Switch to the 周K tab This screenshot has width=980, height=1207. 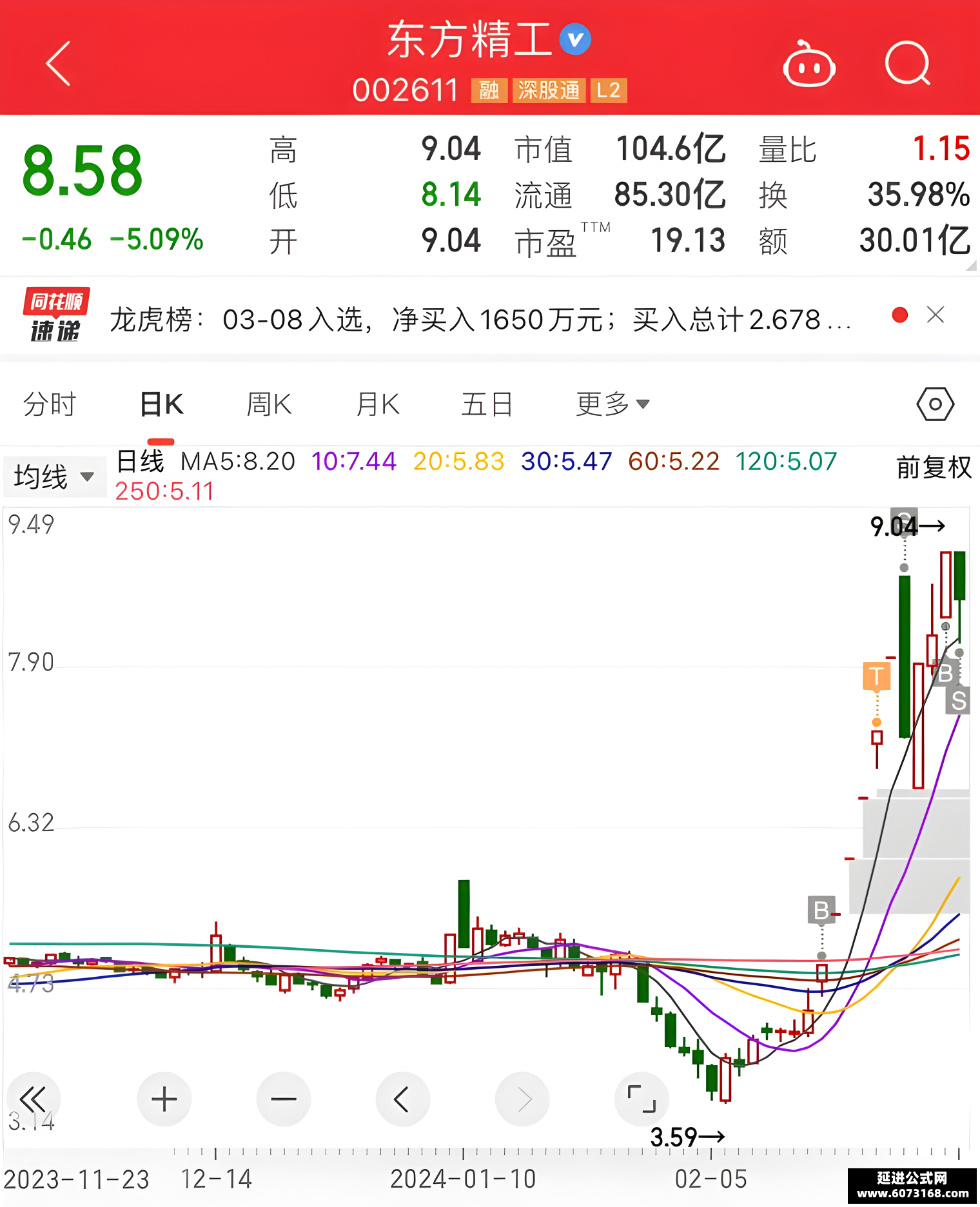point(269,405)
